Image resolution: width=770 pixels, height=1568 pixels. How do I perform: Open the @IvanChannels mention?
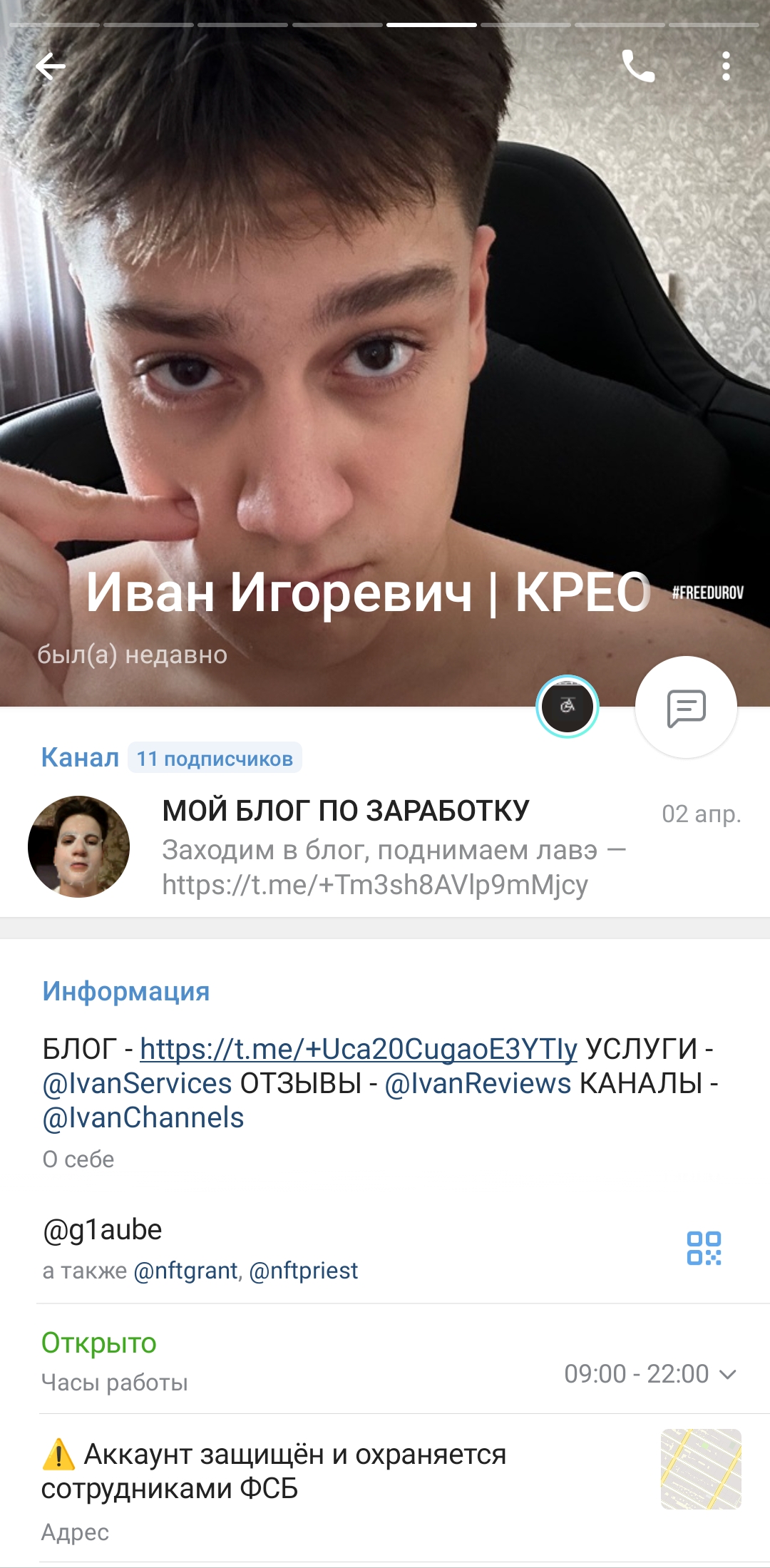pos(143,1117)
